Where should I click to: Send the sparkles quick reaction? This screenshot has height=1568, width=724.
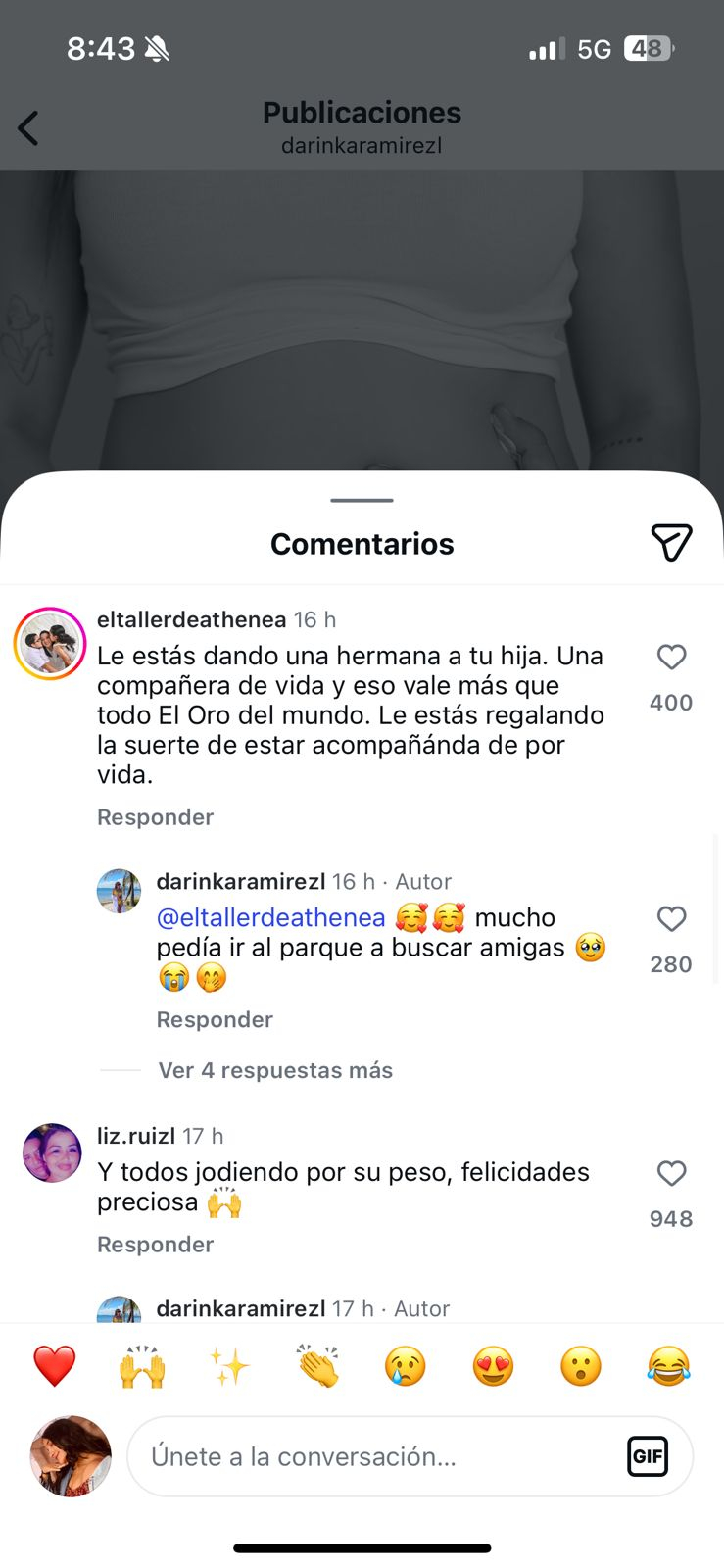[x=229, y=1365]
